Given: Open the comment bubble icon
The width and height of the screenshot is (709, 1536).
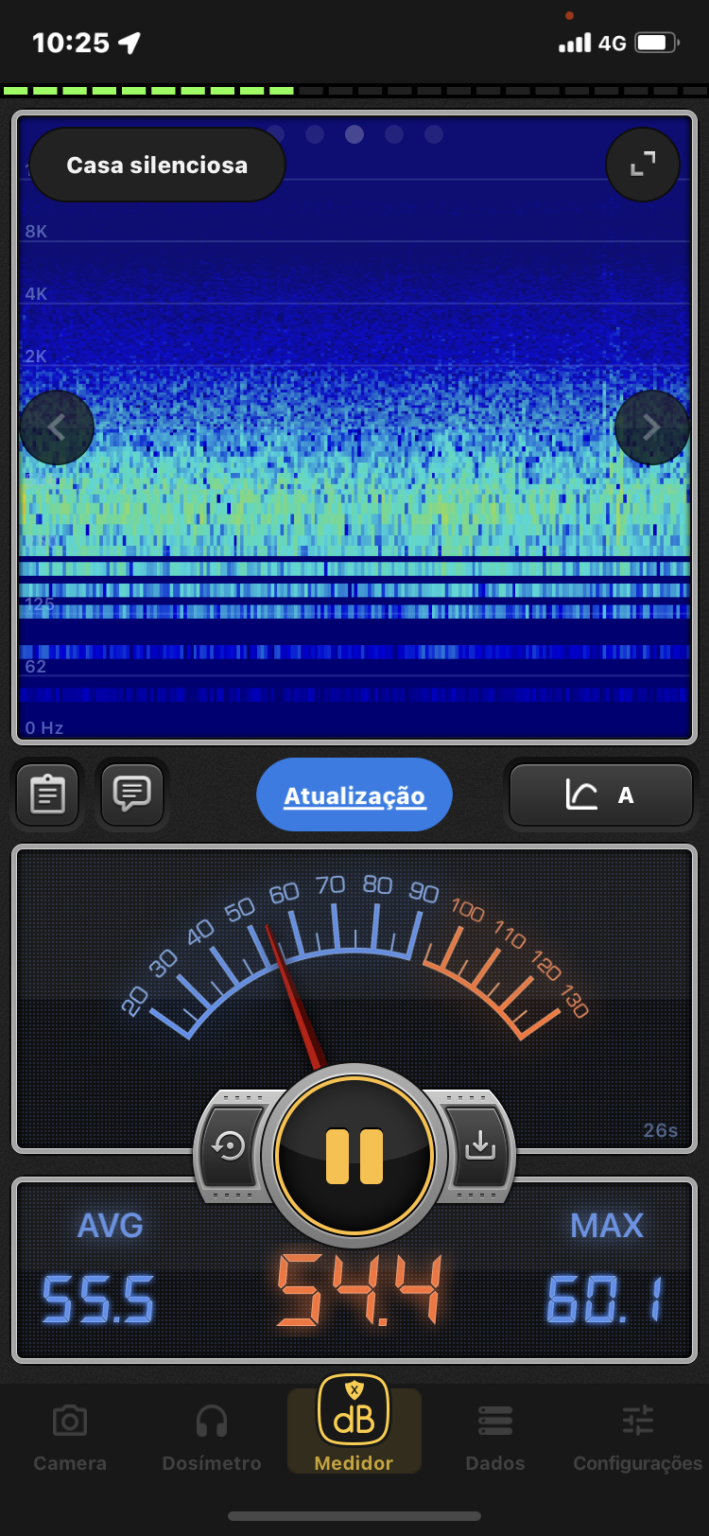Looking at the screenshot, I should click(132, 795).
